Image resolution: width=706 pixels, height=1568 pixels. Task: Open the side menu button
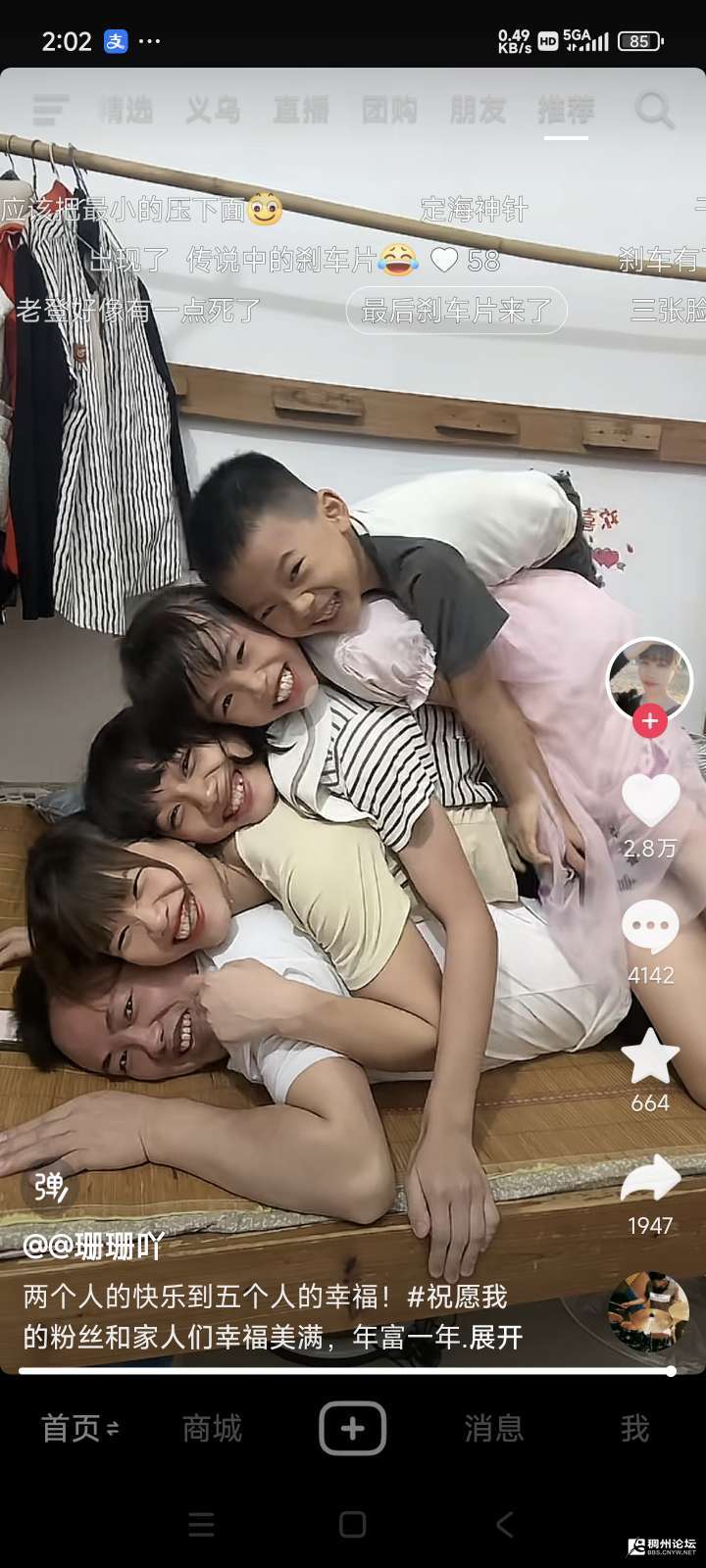(x=50, y=110)
